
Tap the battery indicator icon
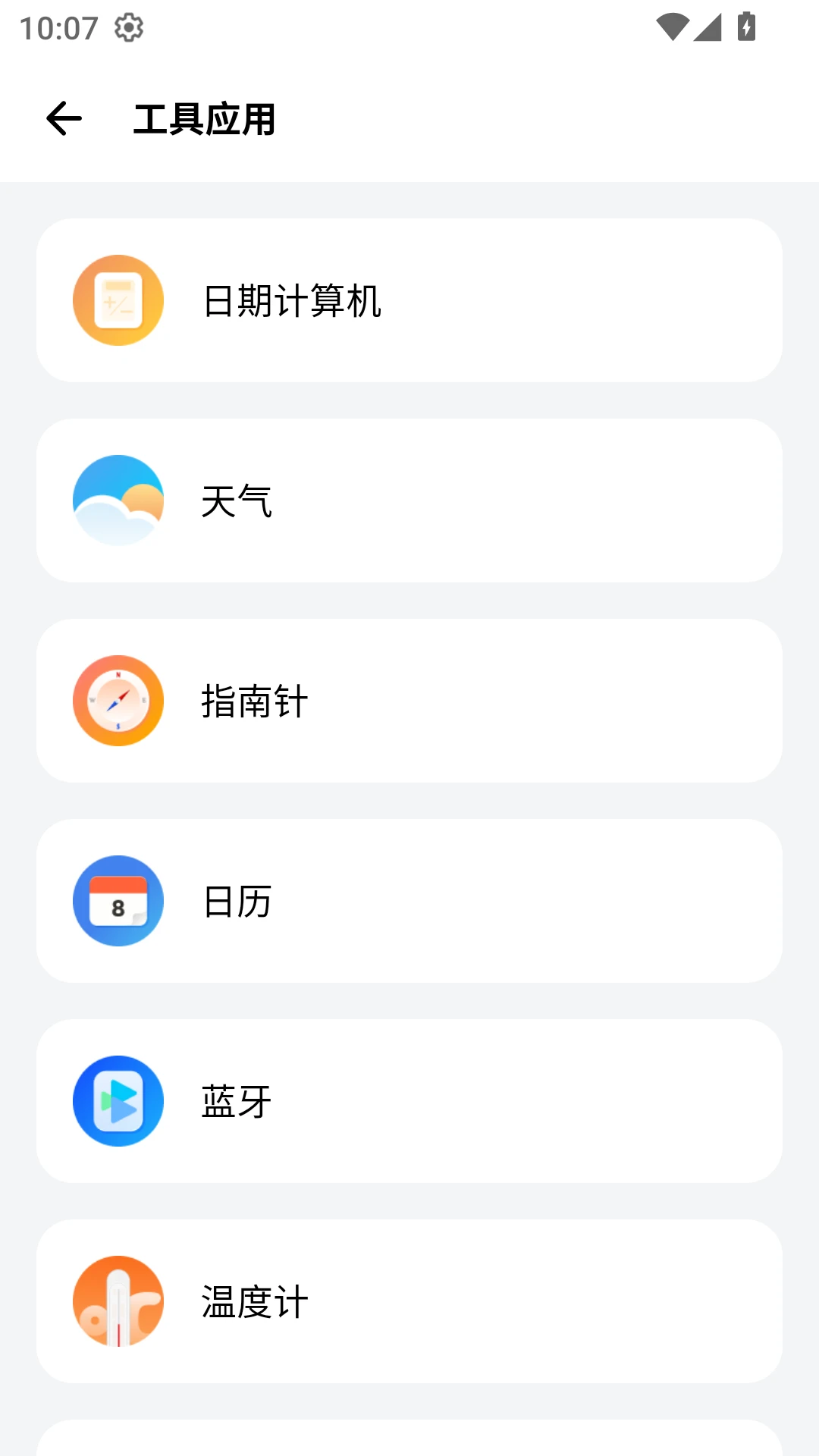click(x=746, y=27)
